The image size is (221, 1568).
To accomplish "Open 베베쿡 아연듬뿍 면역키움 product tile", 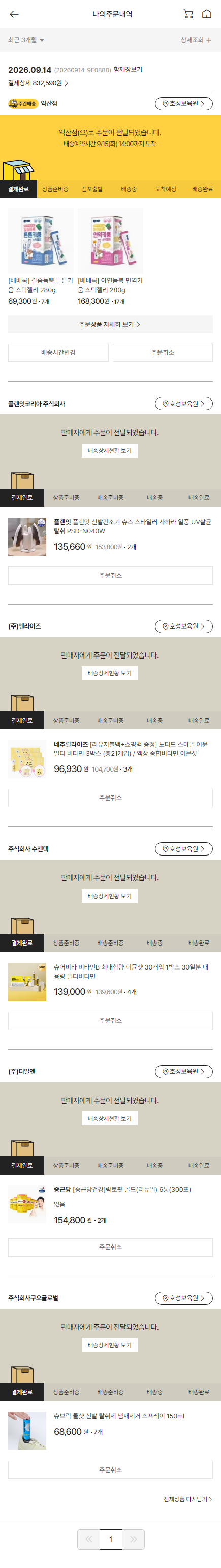I will (111, 257).
